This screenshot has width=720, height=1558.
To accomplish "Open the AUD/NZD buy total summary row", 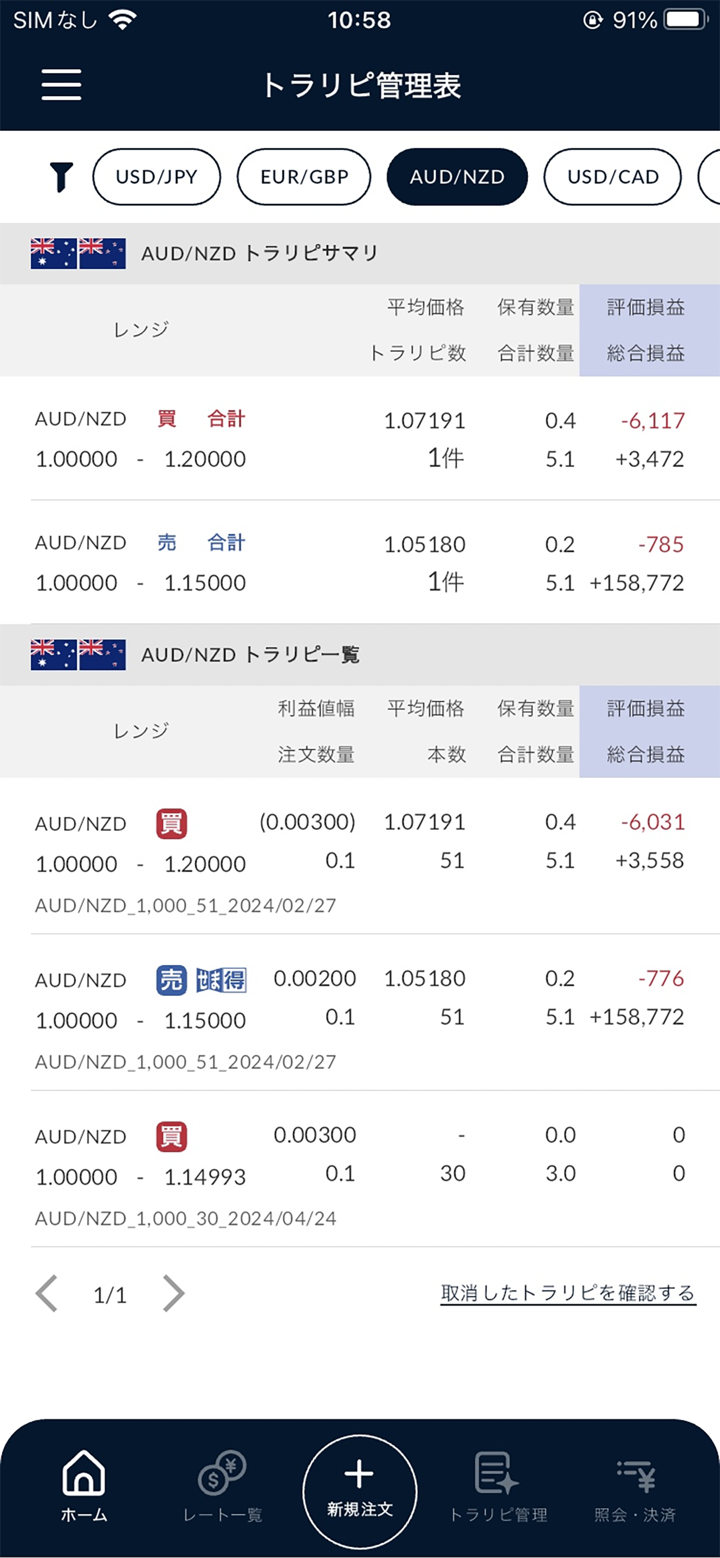I will 360,439.
